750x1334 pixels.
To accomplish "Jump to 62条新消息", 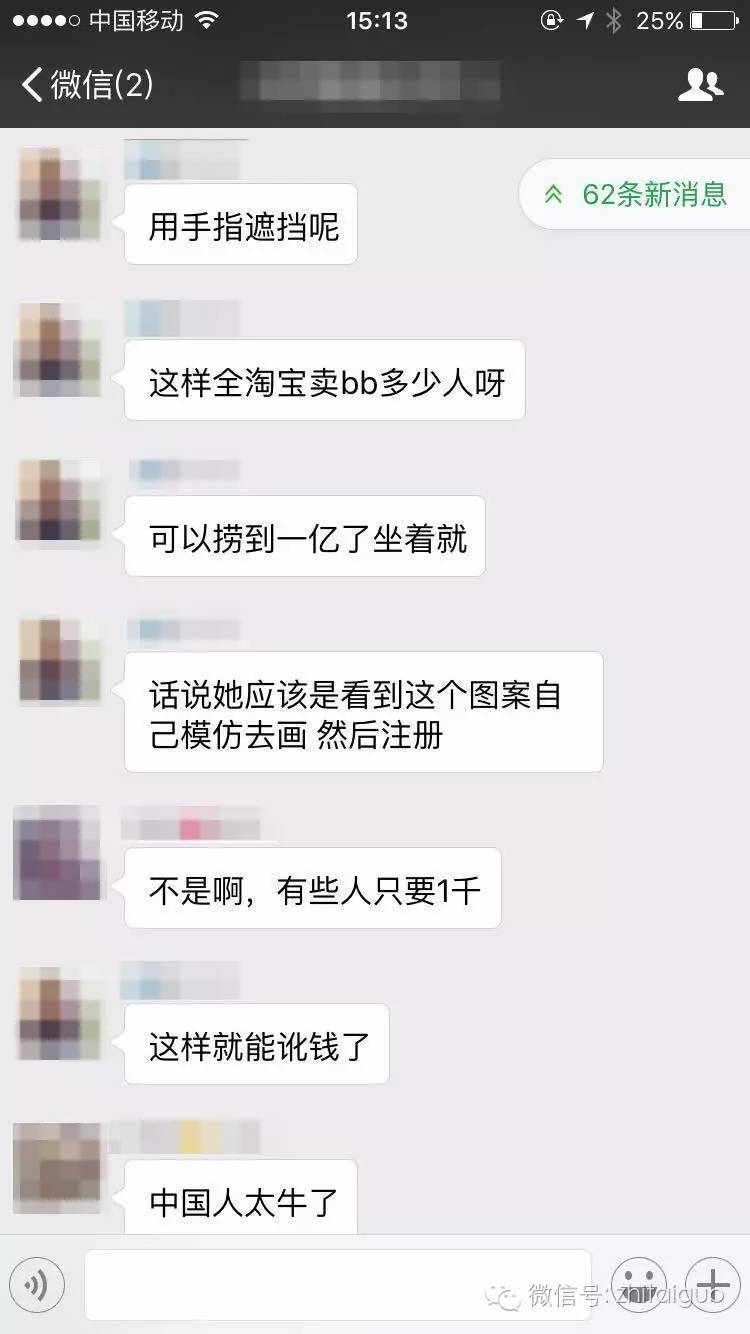I will (x=640, y=194).
